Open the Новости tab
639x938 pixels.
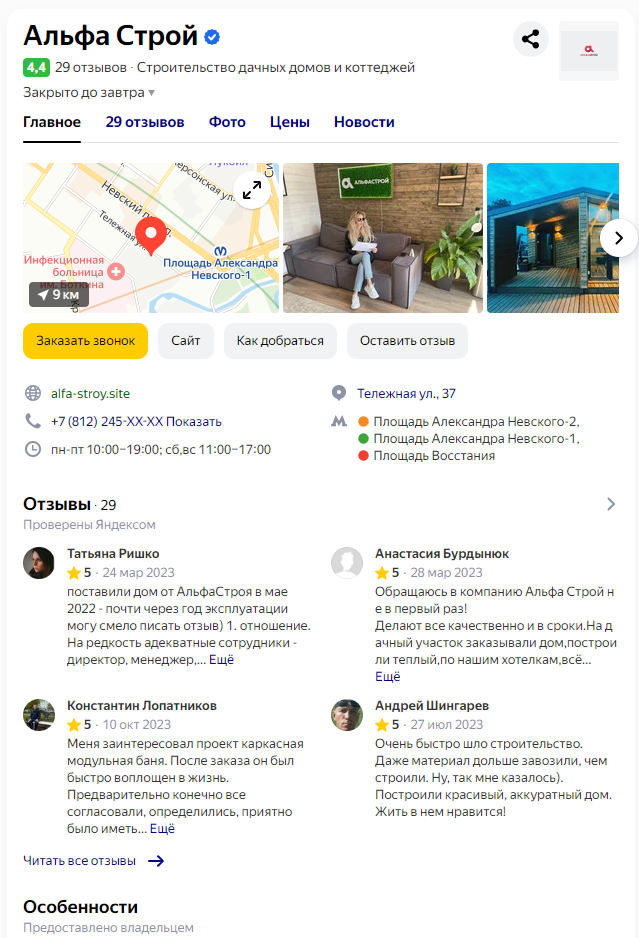coord(364,122)
